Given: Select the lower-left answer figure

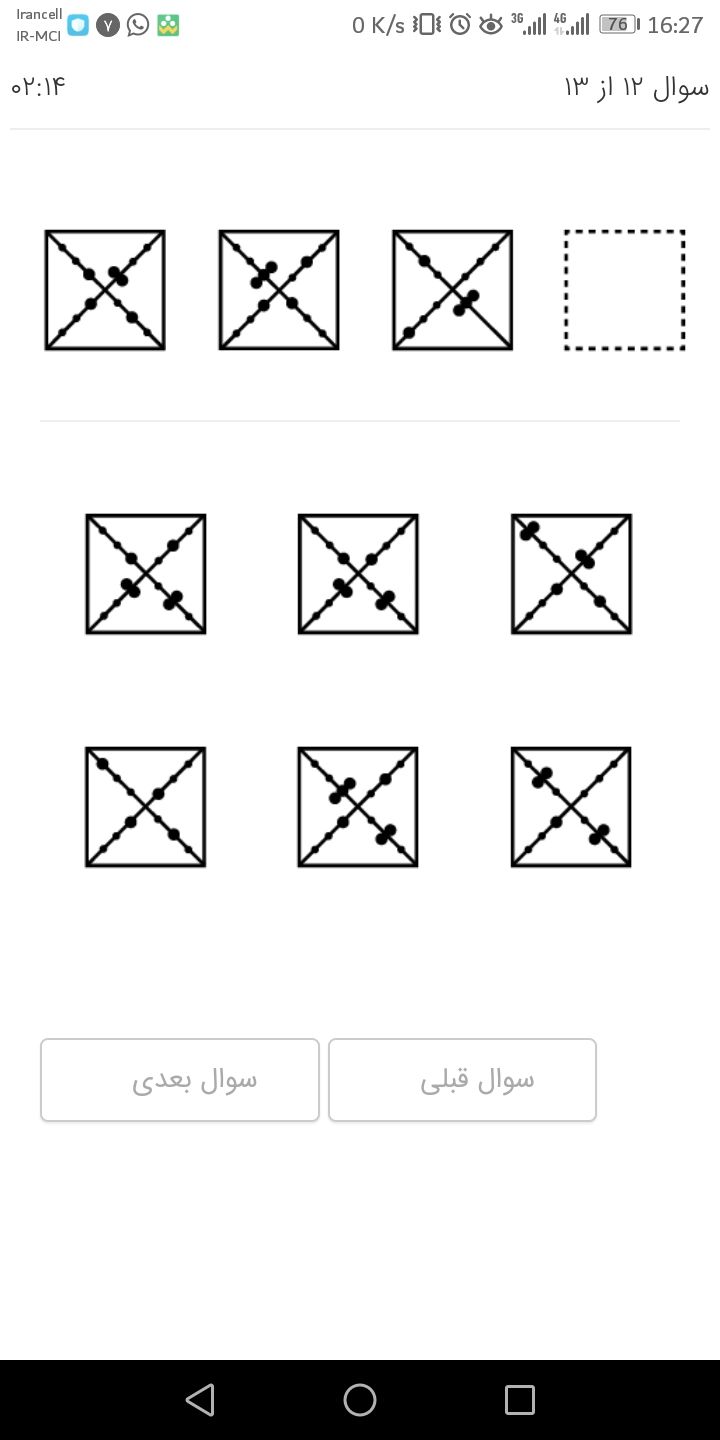Looking at the screenshot, I should tap(146, 807).
